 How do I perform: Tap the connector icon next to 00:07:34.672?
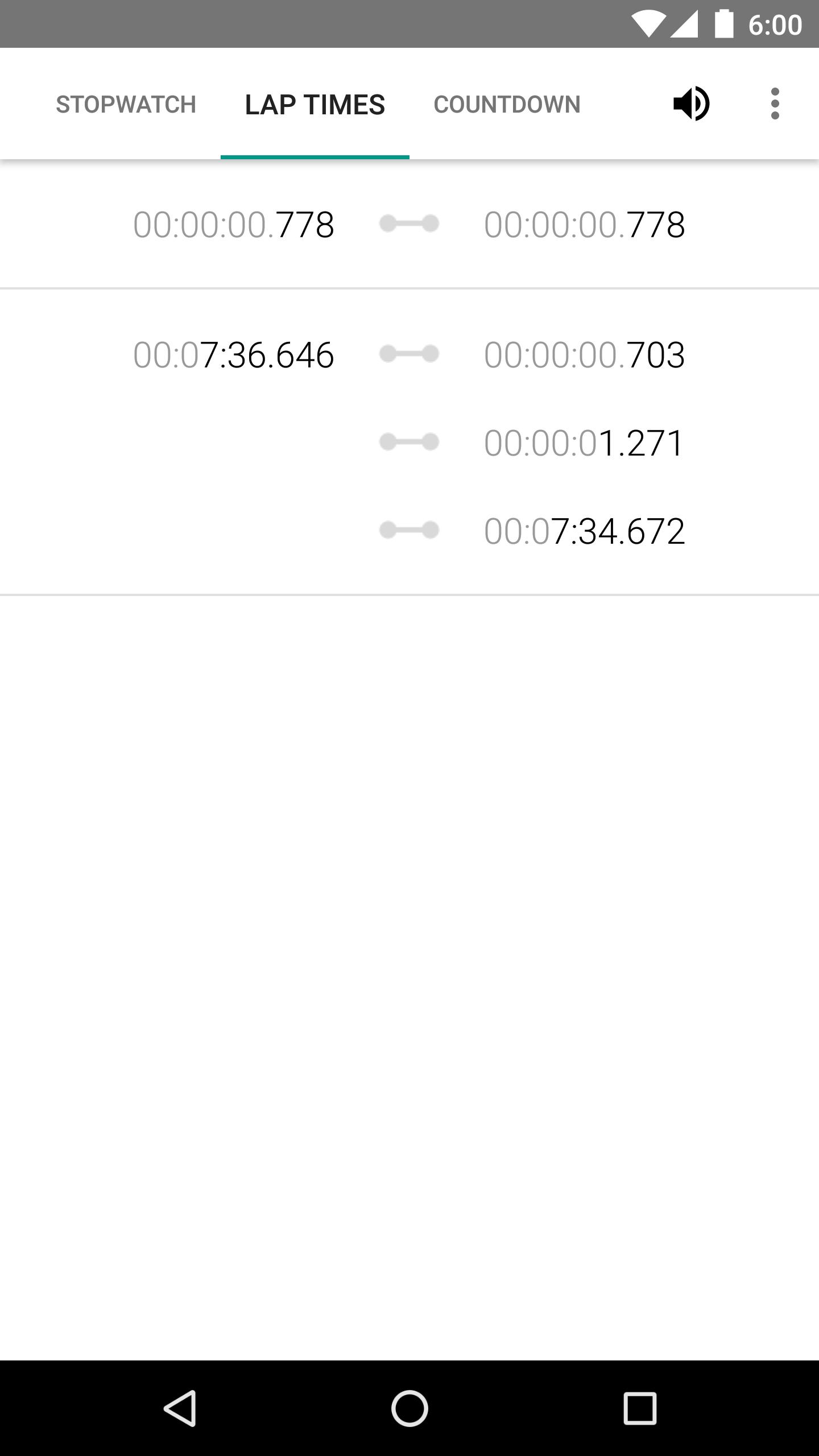(408, 530)
